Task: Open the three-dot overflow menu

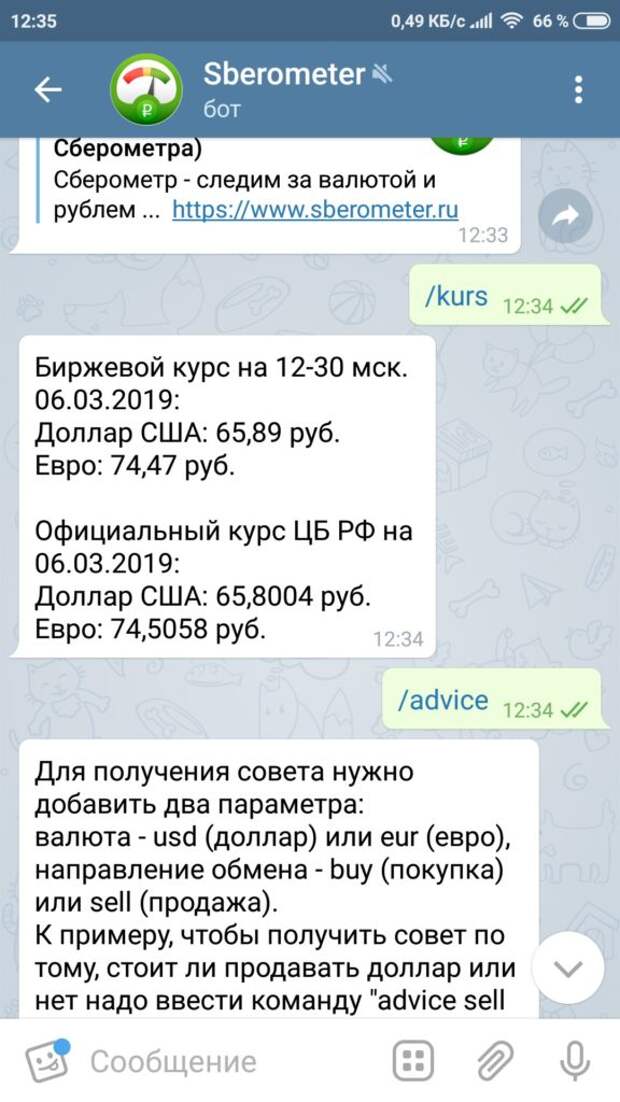Action: pyautogui.click(x=578, y=89)
